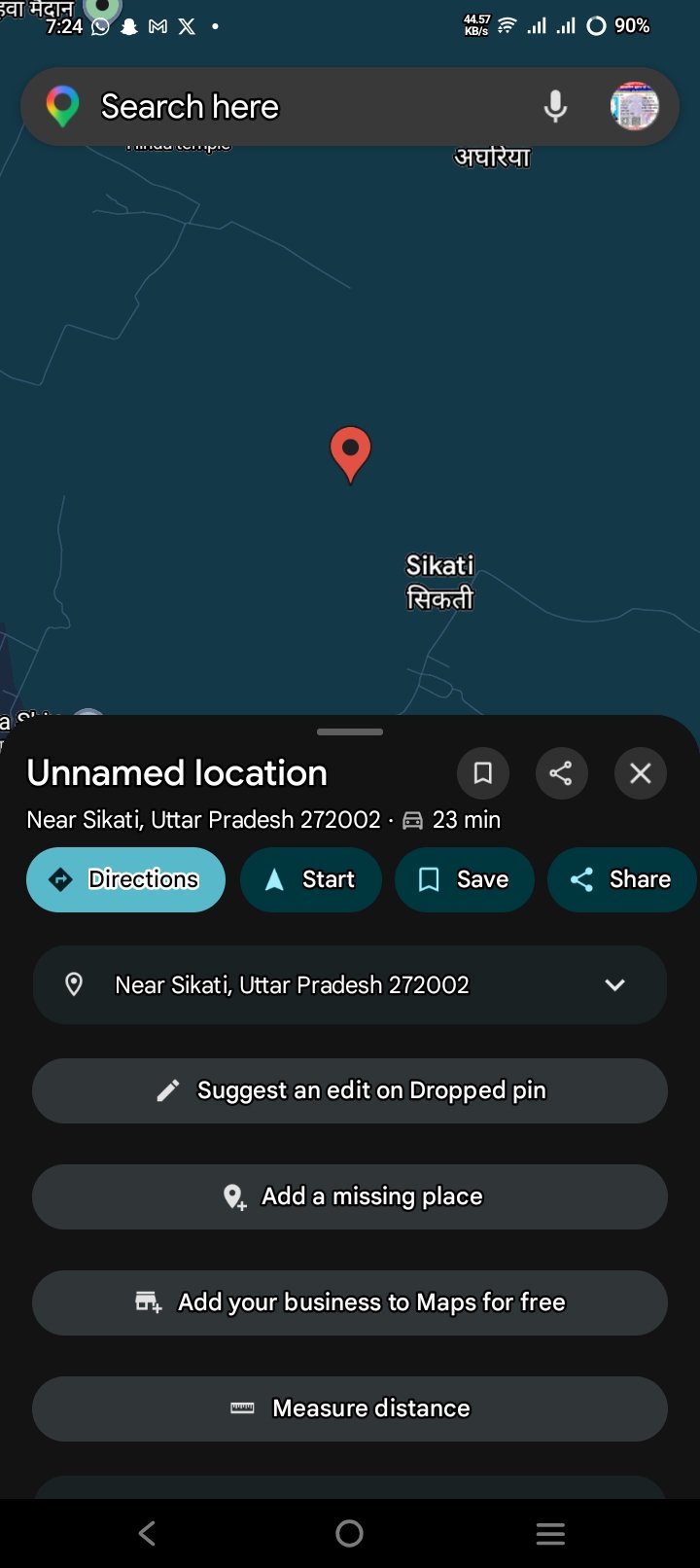Open Measure distance tool
The width and height of the screenshot is (700, 1568).
coord(350,1408)
